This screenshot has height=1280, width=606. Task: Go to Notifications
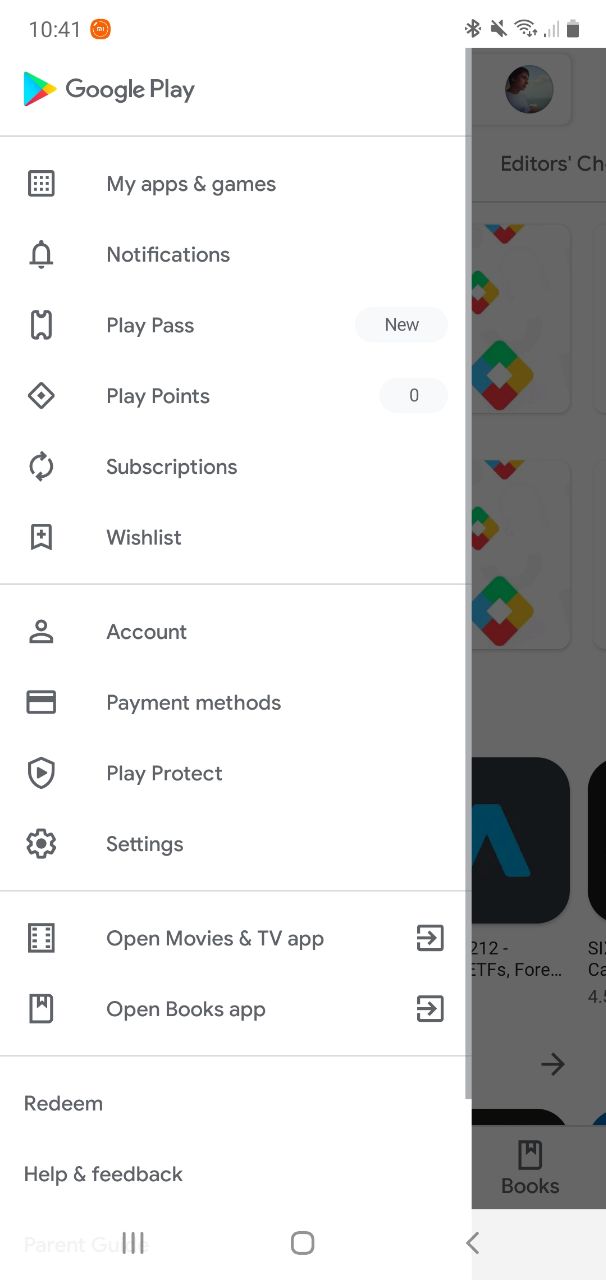tap(168, 255)
